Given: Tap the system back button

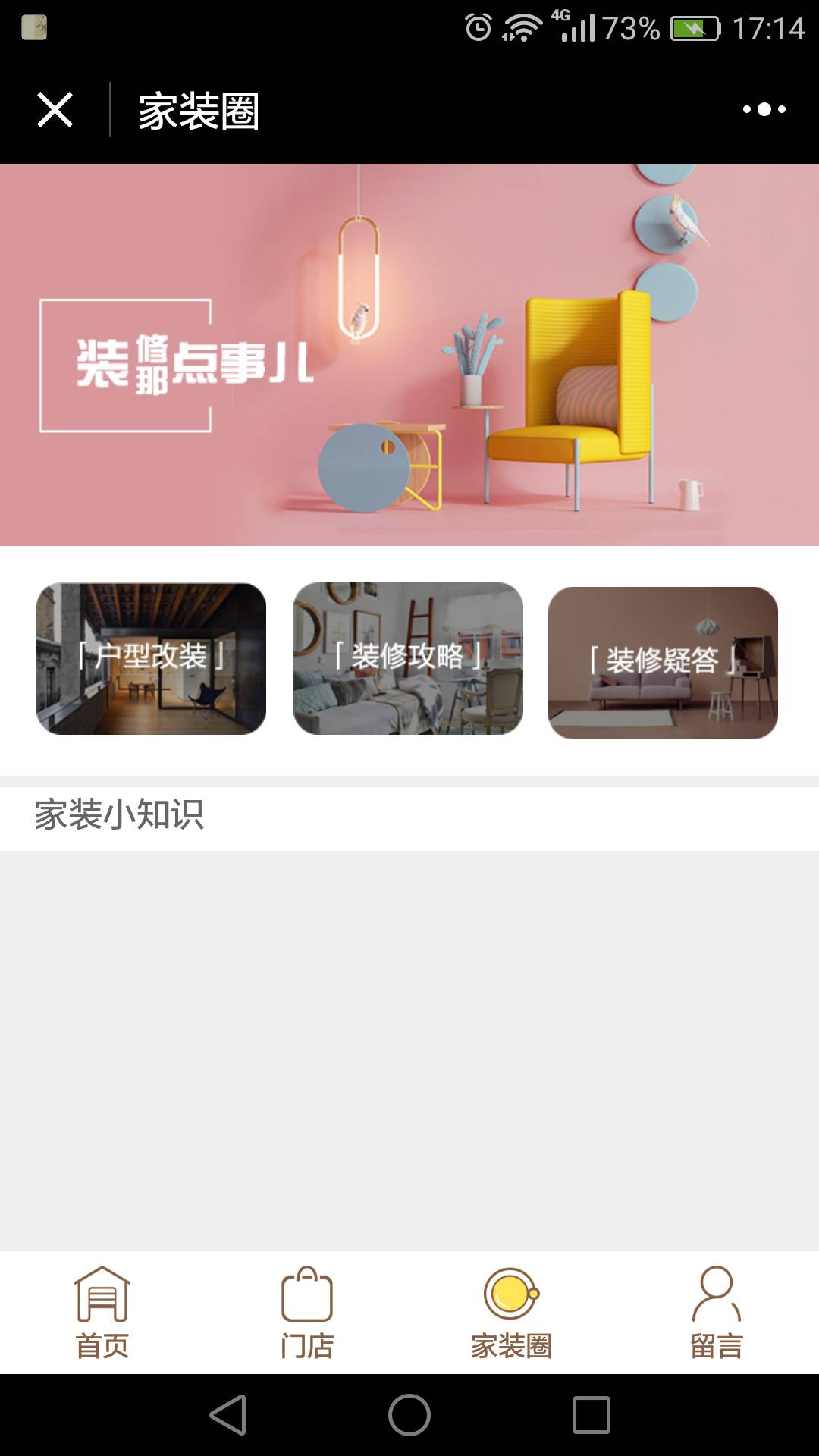Looking at the screenshot, I should pos(228,1415).
